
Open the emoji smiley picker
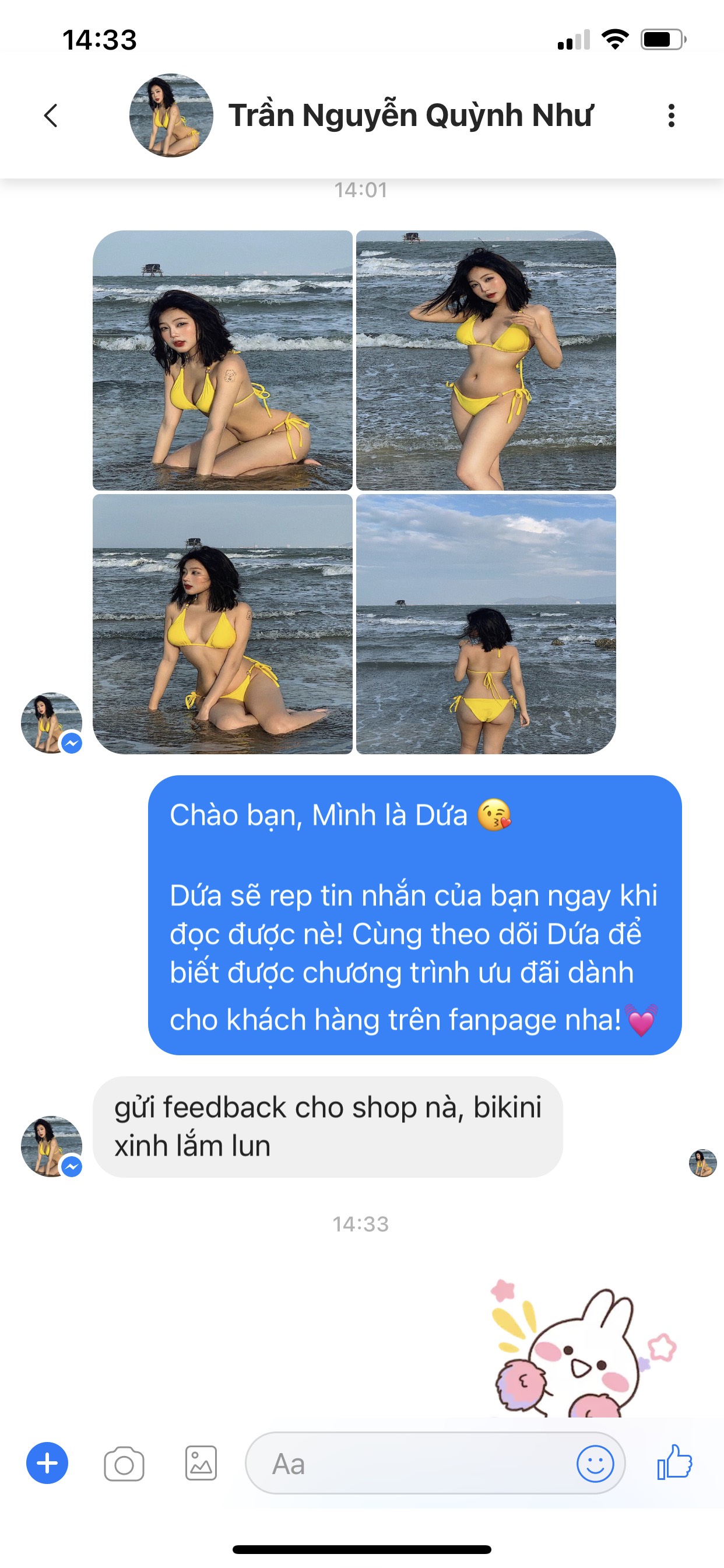(595, 1464)
